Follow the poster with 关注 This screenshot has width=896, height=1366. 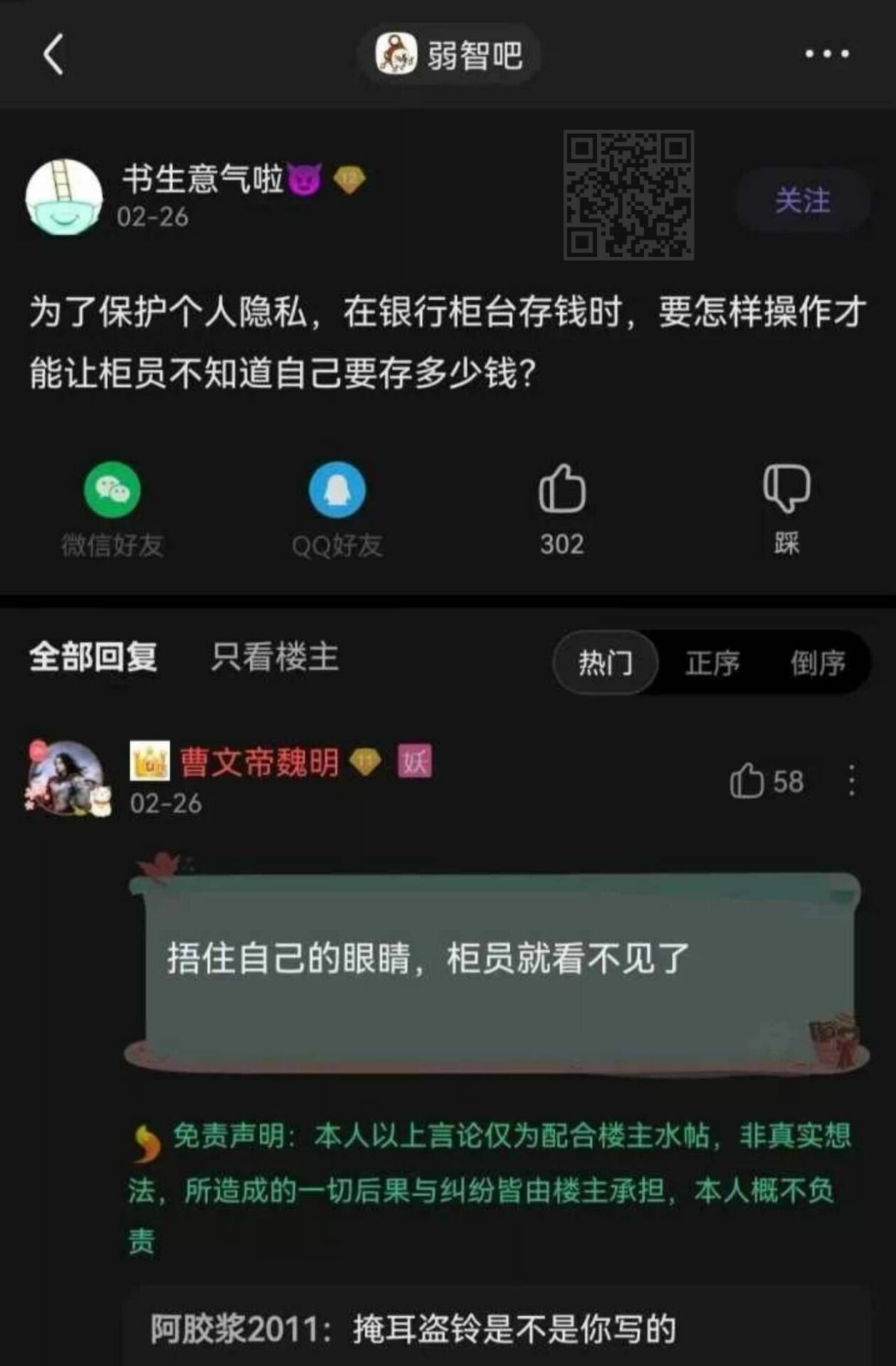(802, 201)
